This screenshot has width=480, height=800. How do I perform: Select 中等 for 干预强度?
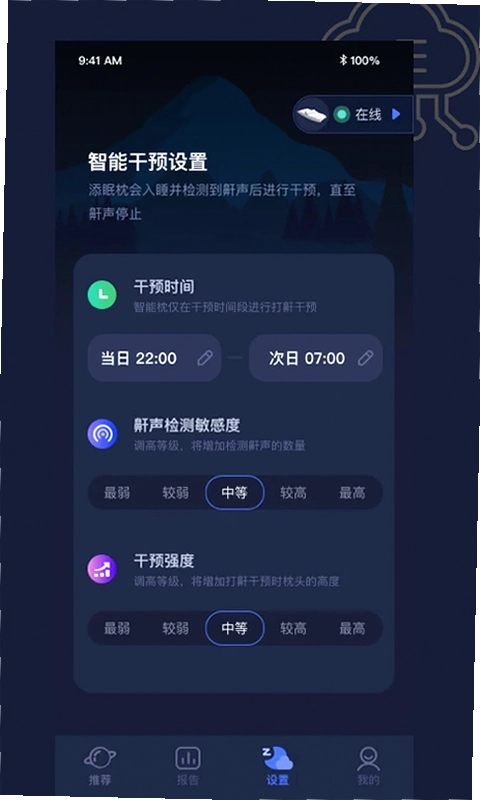pyautogui.click(x=235, y=628)
